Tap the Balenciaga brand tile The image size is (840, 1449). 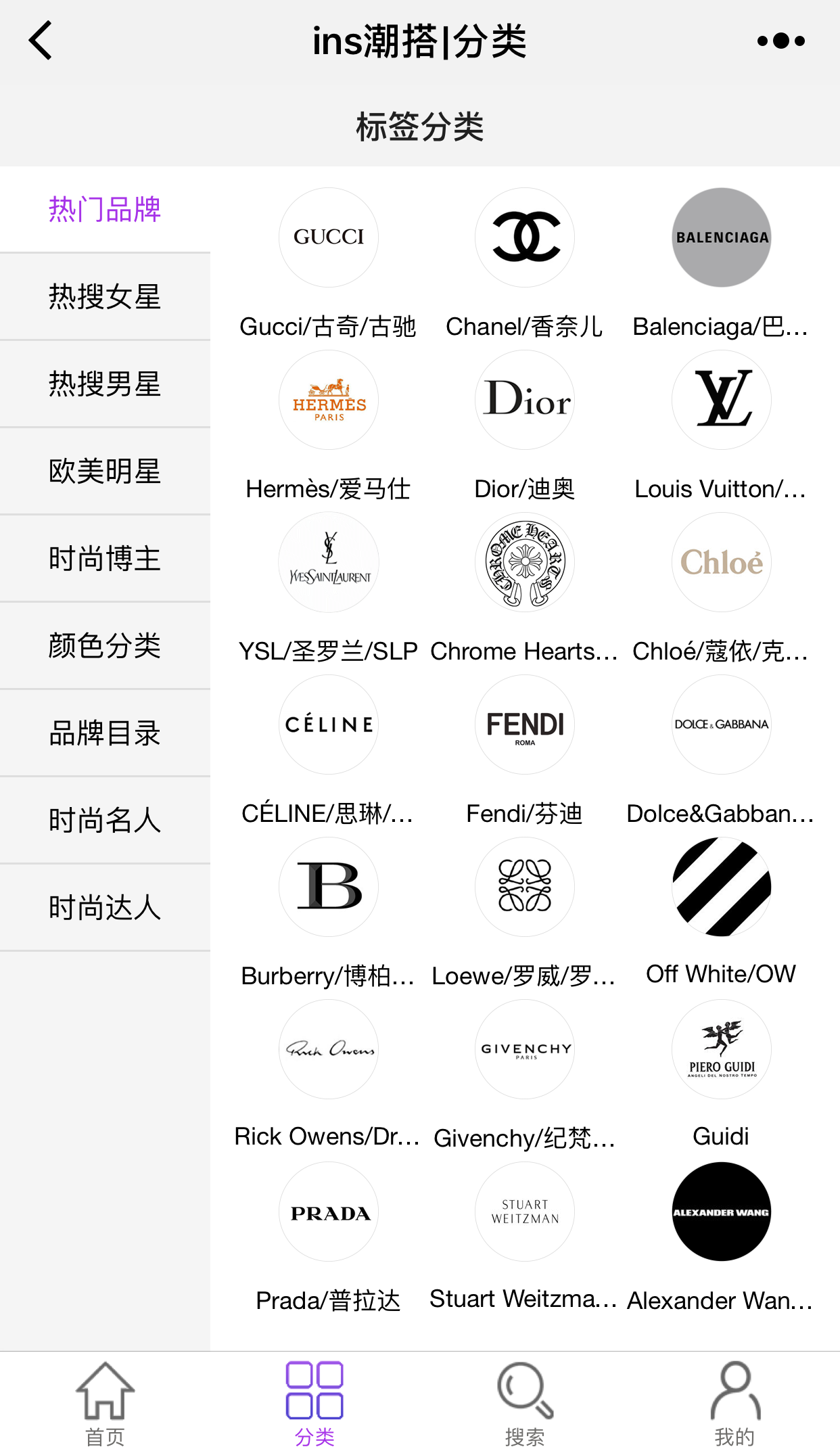[x=721, y=264]
